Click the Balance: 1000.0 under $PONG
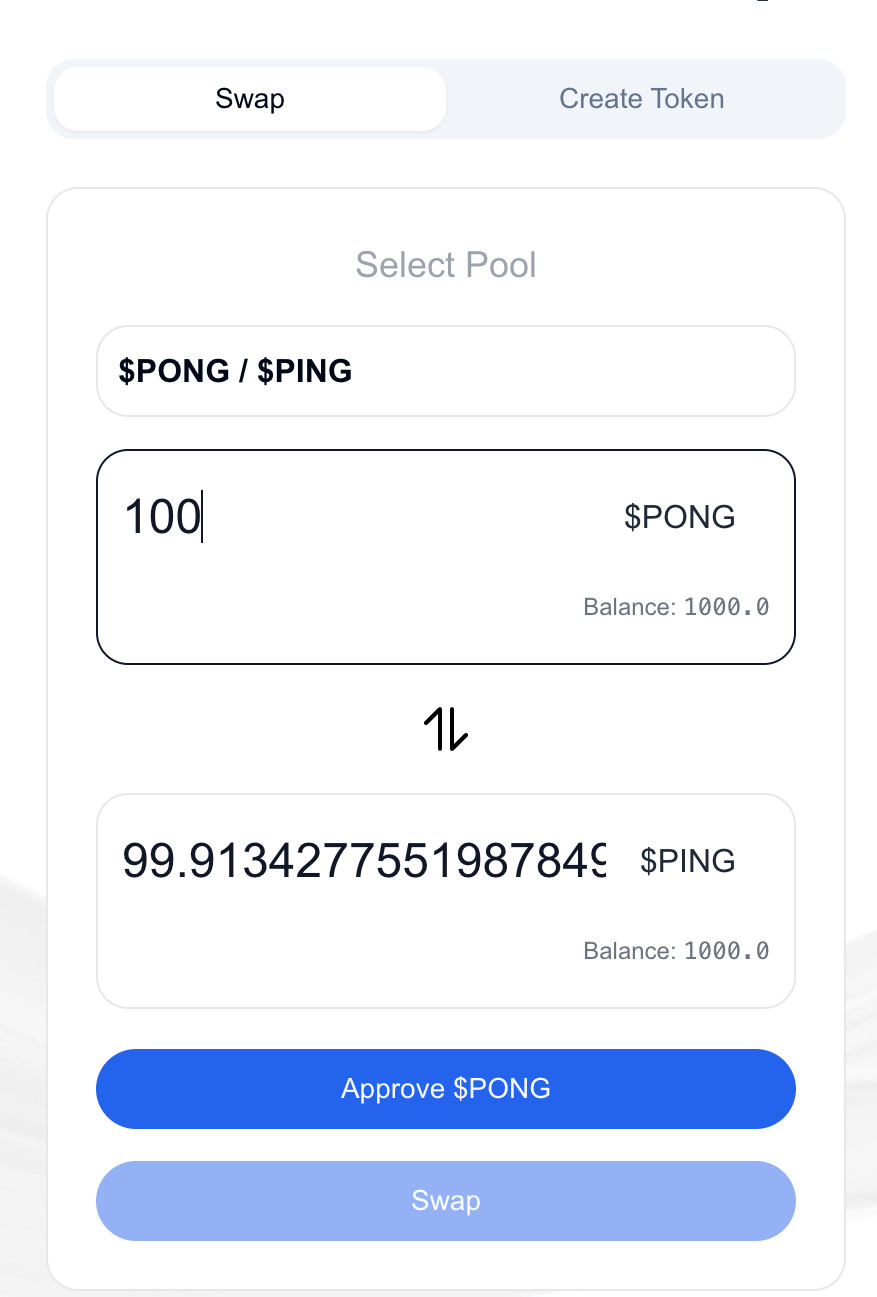Screen dimensions: 877x1297 [x=676, y=607]
